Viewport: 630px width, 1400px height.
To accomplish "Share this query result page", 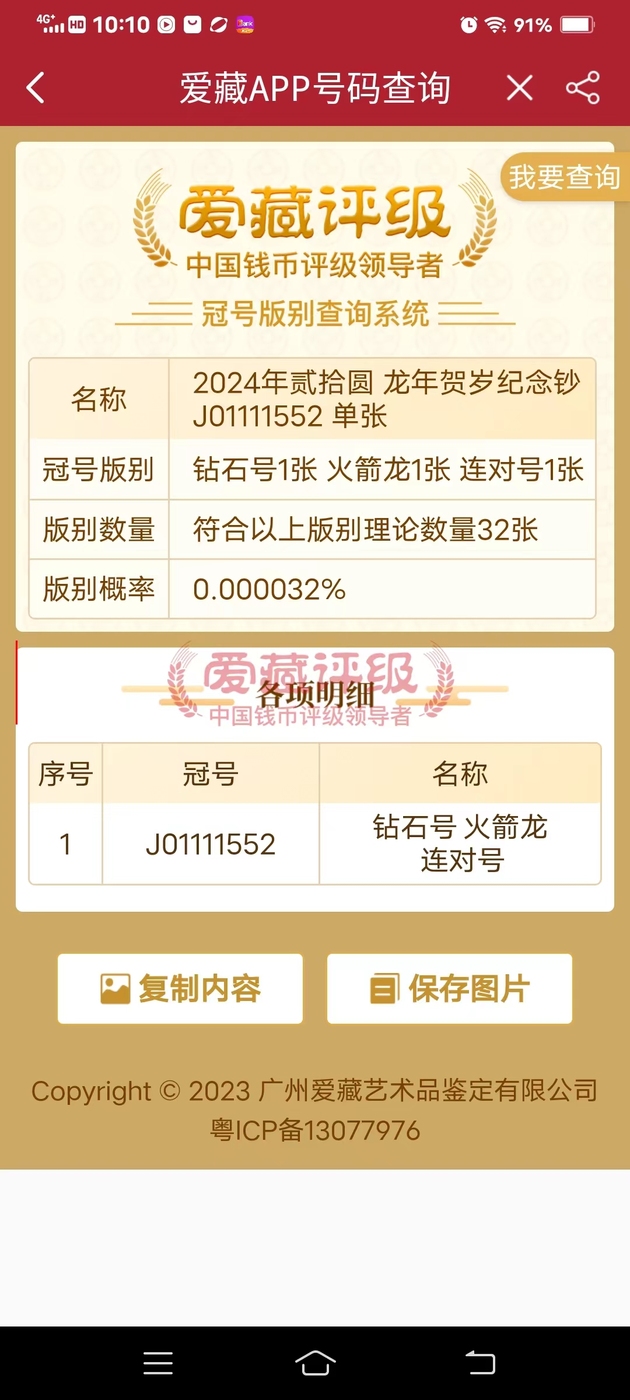I will [583, 88].
